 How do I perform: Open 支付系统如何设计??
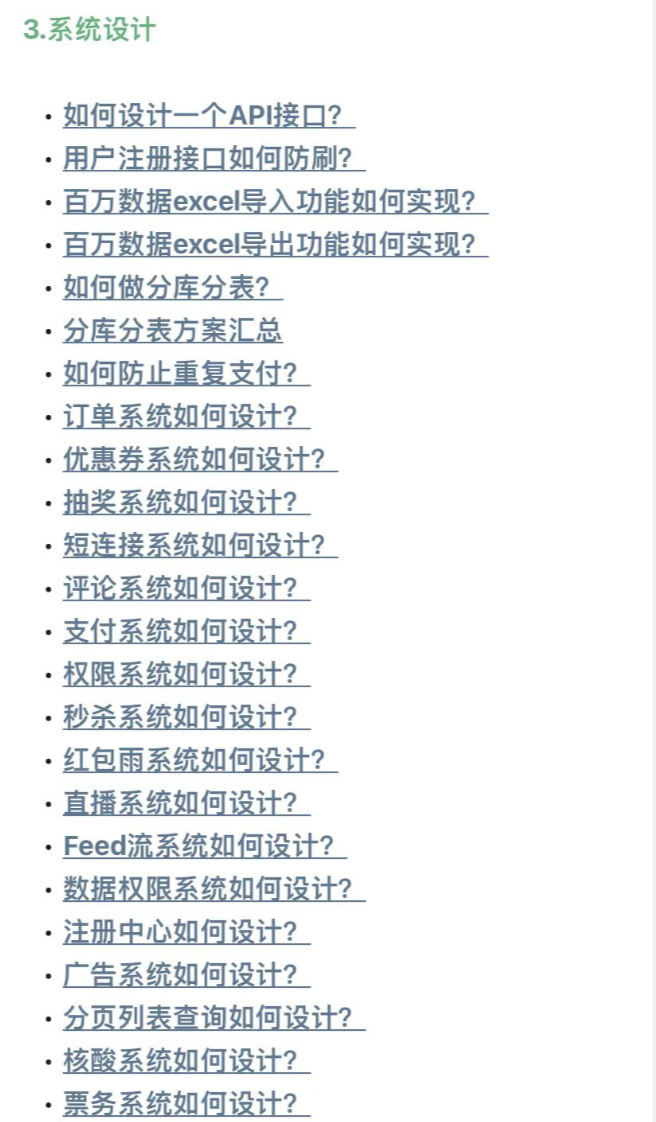(x=186, y=632)
